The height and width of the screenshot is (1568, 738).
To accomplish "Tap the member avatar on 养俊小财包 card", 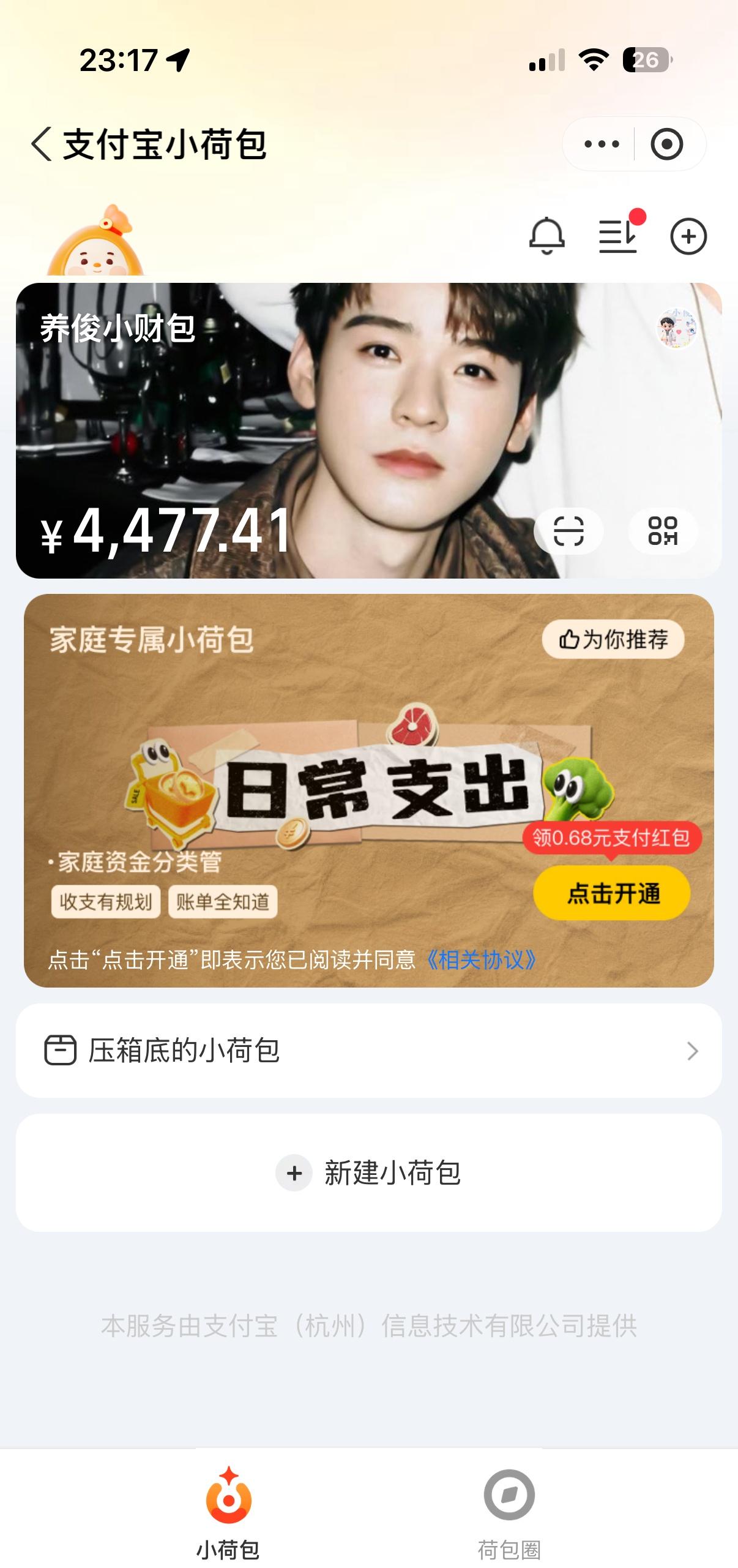I will click(676, 328).
